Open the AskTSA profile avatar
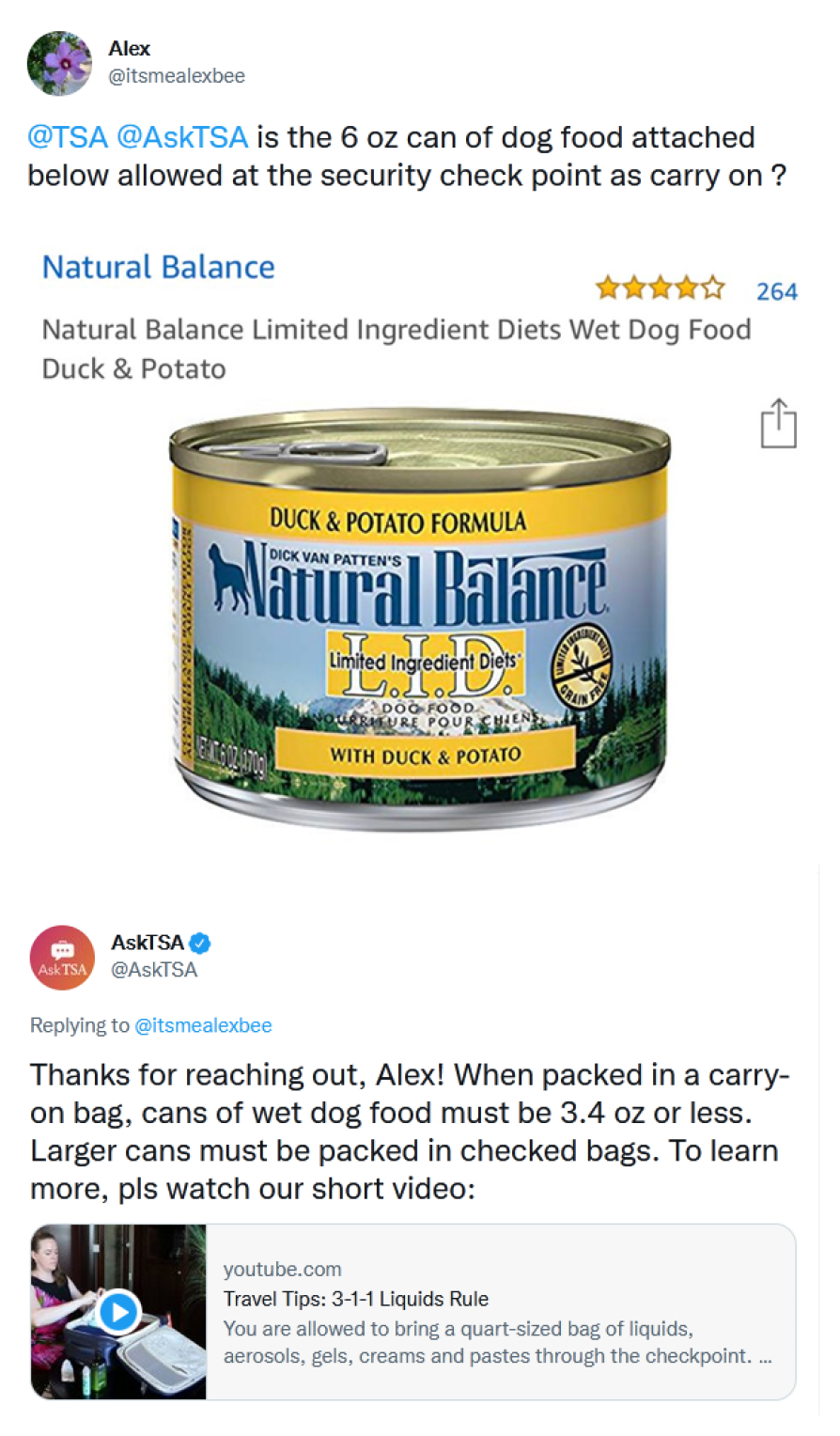 (x=62, y=958)
